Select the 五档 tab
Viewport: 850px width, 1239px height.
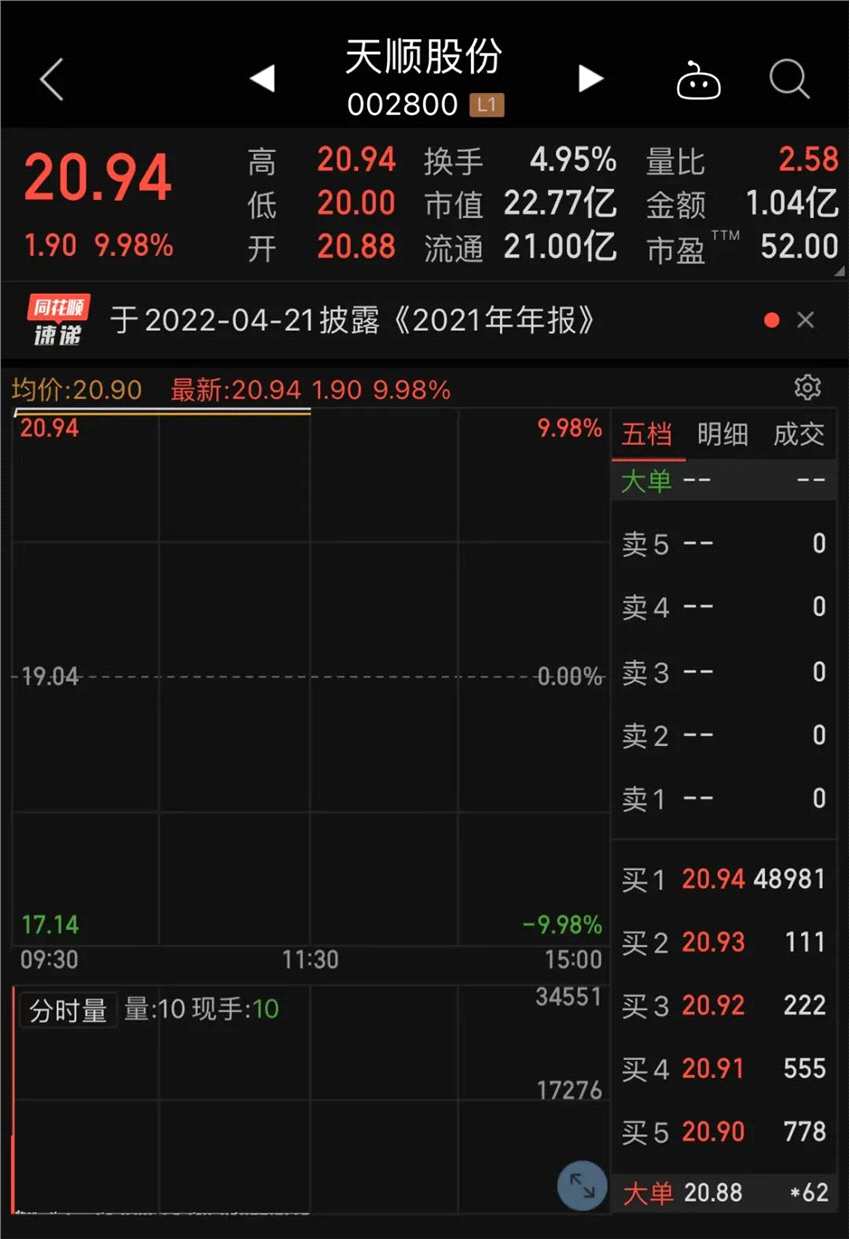pos(647,434)
